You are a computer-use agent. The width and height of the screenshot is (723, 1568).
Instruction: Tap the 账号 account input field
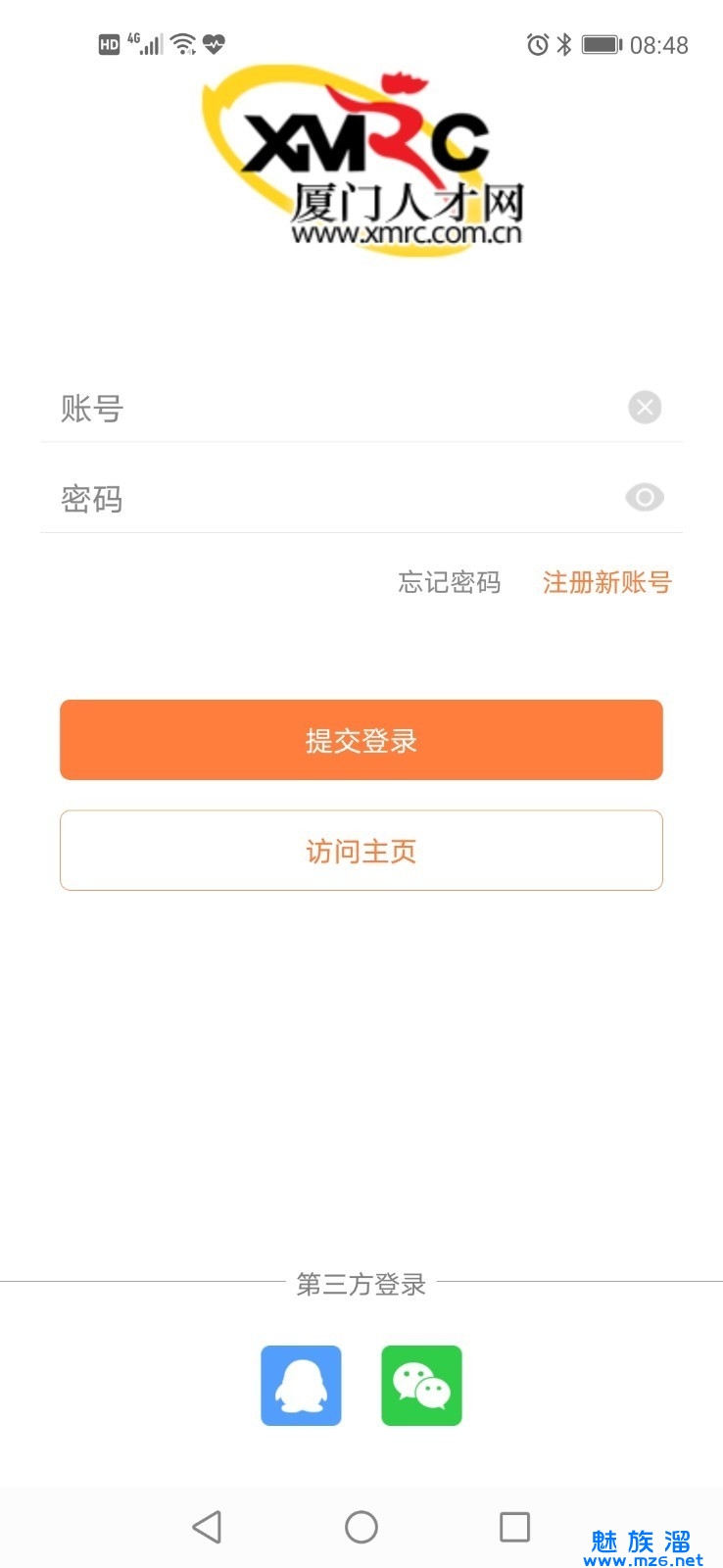[x=333, y=408]
